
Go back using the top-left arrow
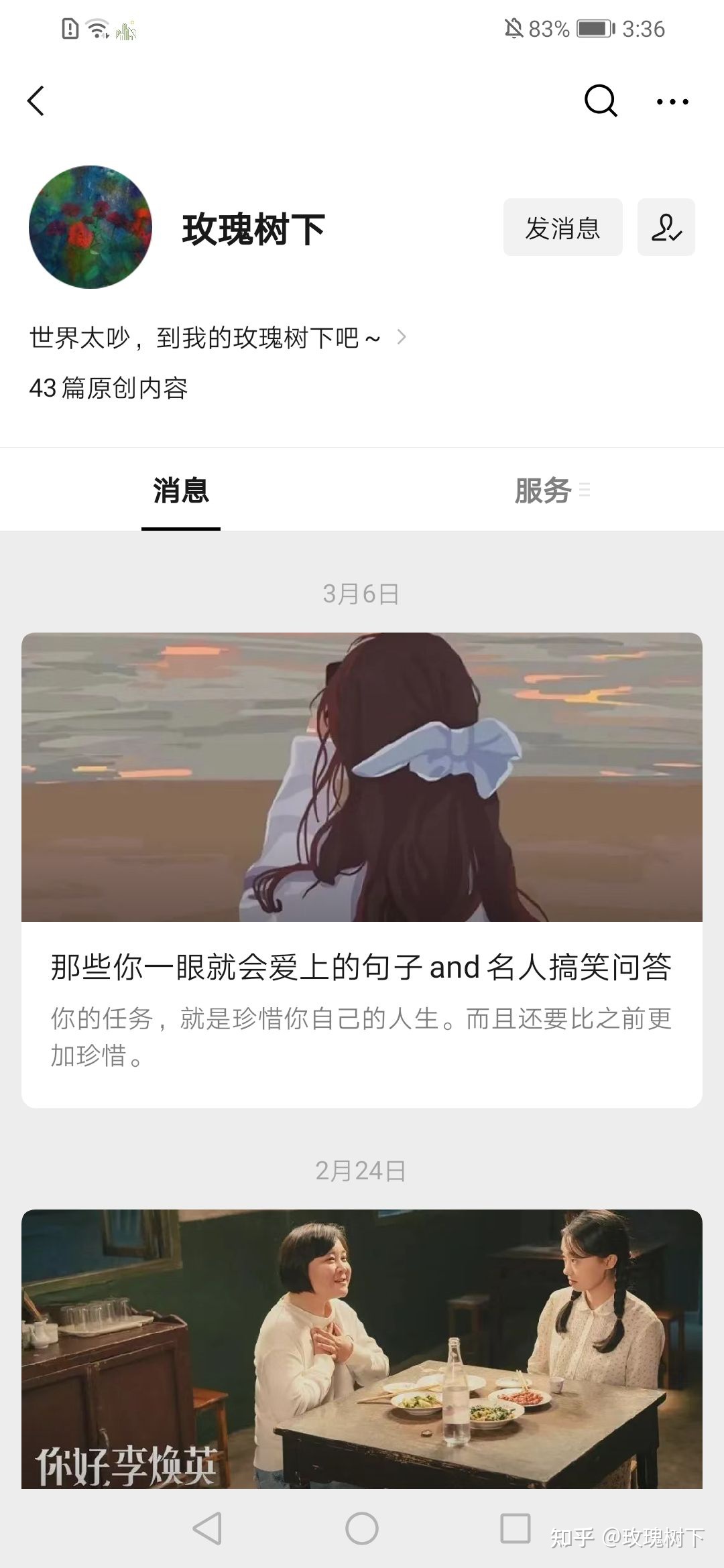click(x=36, y=101)
